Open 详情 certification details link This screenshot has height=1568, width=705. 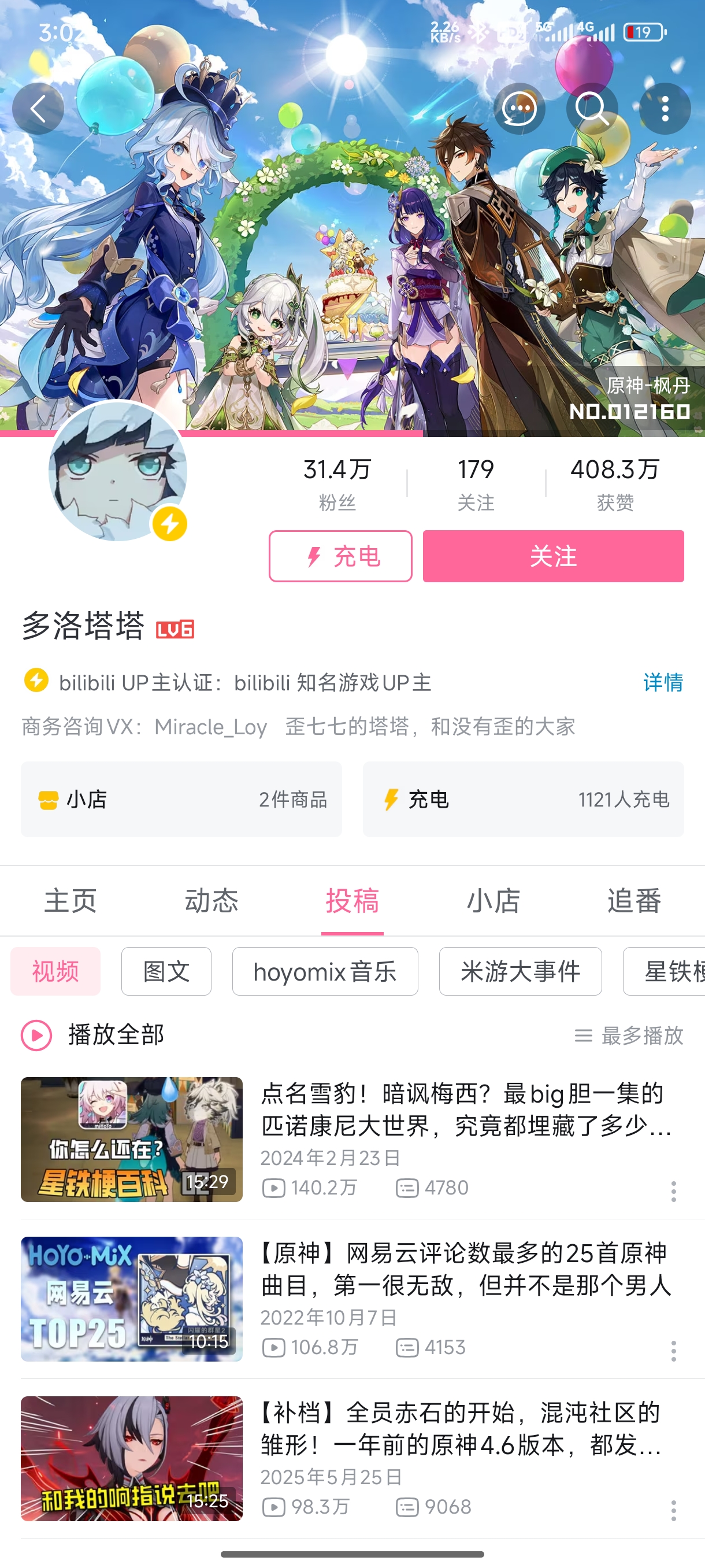[x=662, y=682]
